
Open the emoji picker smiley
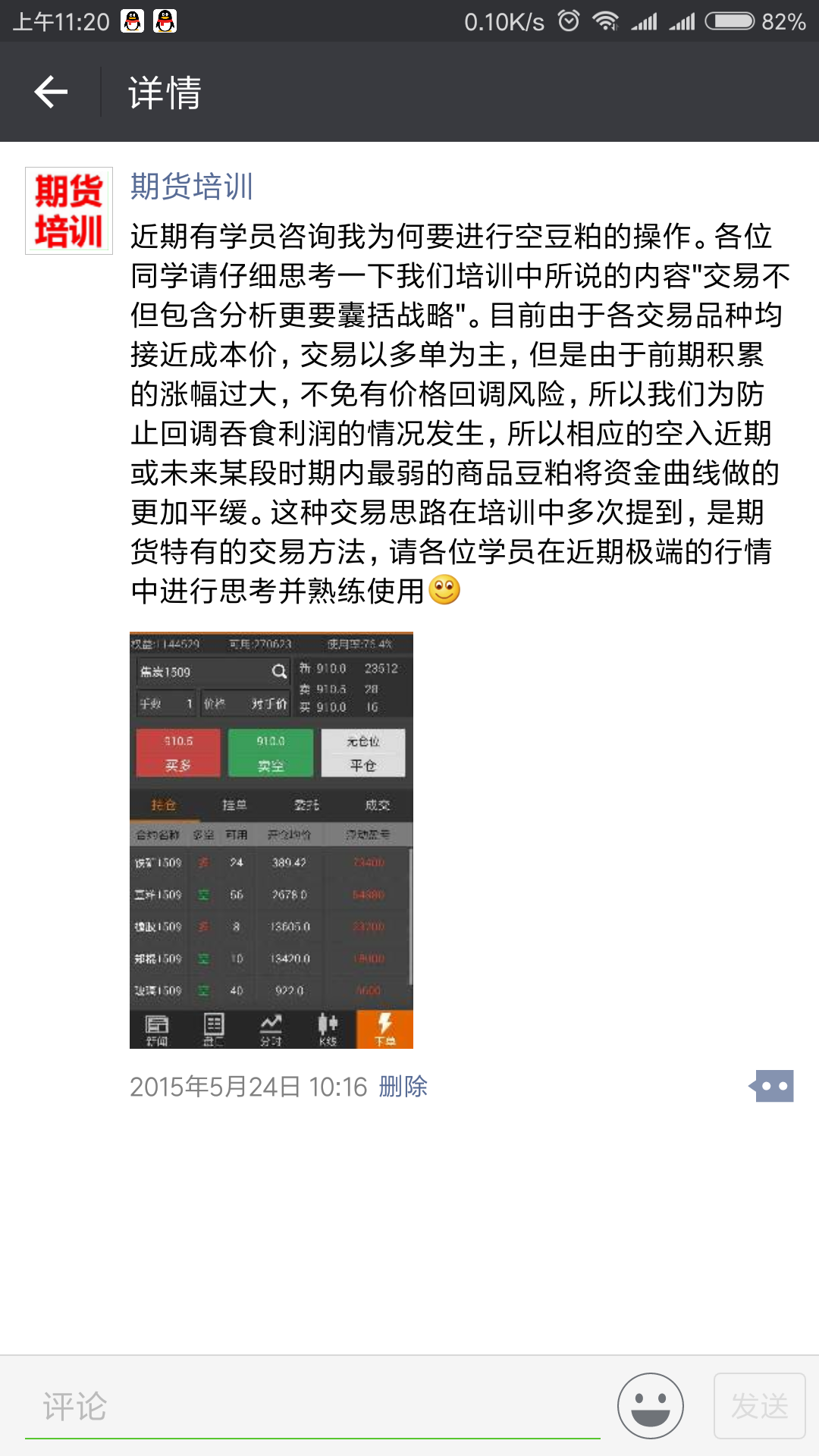[x=651, y=1406]
